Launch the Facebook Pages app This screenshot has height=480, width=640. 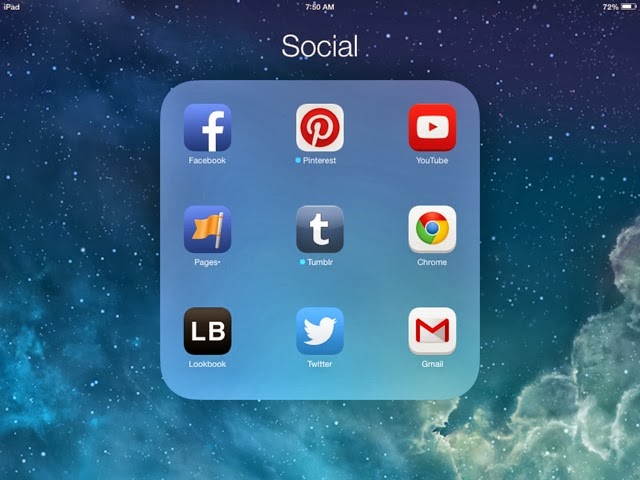click(207, 230)
